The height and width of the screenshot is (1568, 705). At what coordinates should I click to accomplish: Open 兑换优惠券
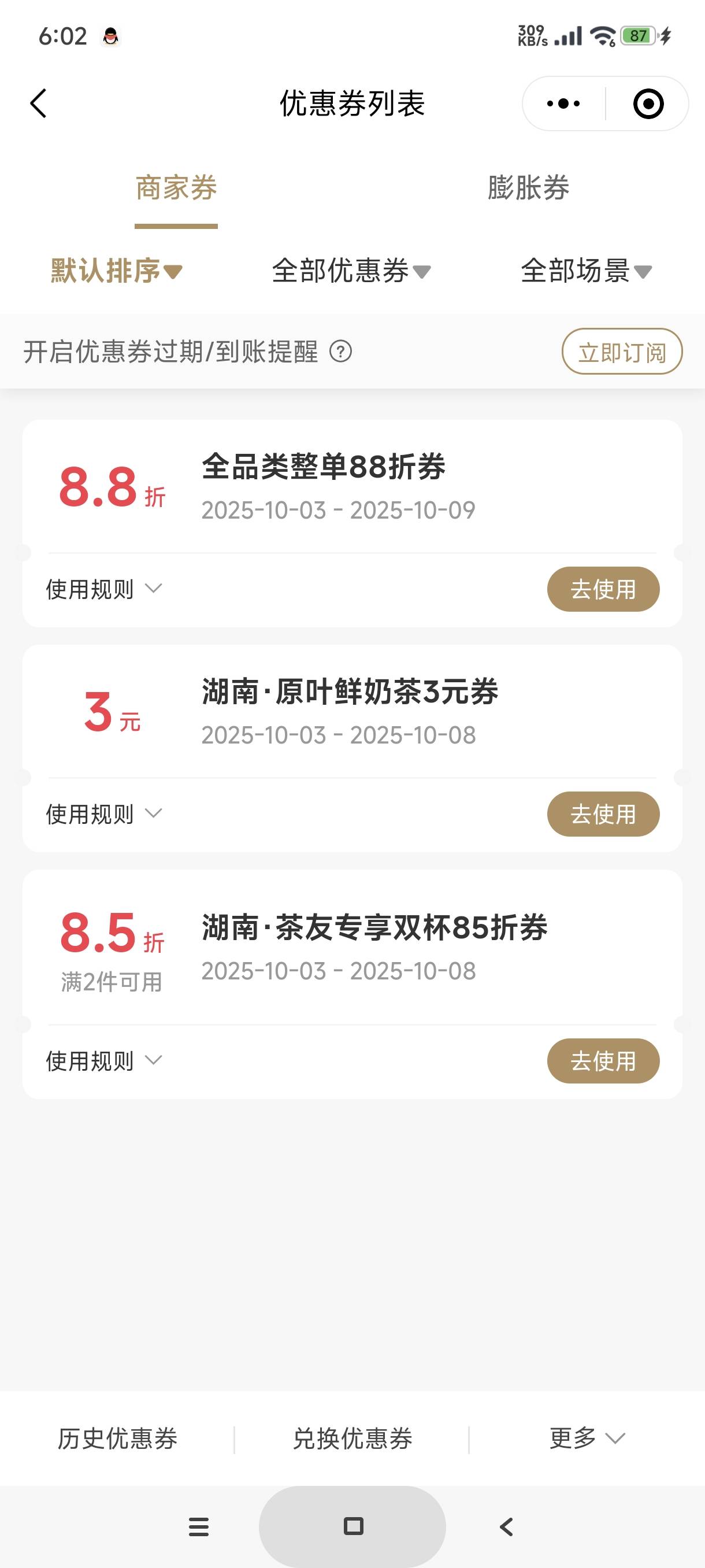pos(352,1438)
